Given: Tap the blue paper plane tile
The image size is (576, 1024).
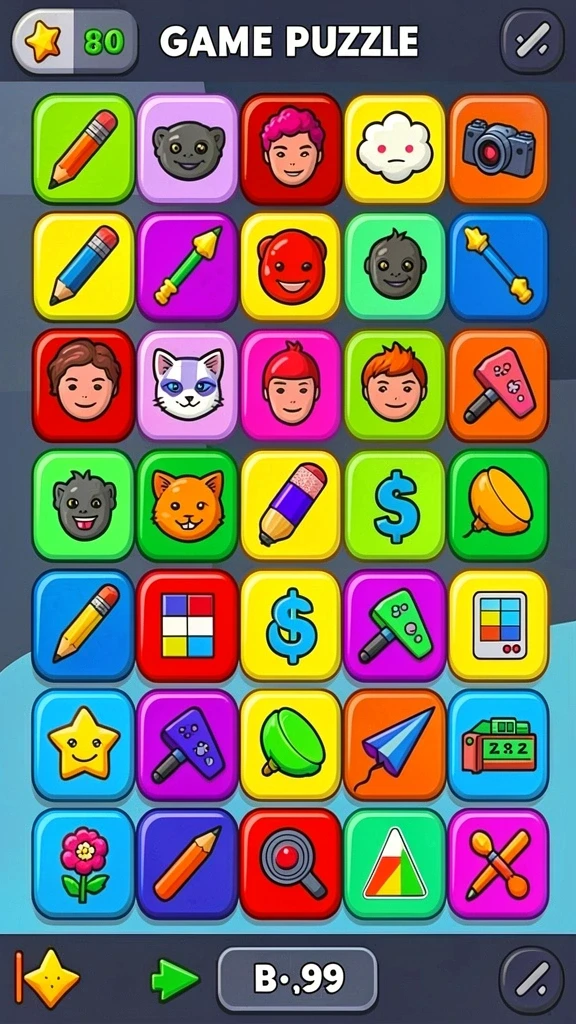Looking at the screenshot, I should [394, 744].
